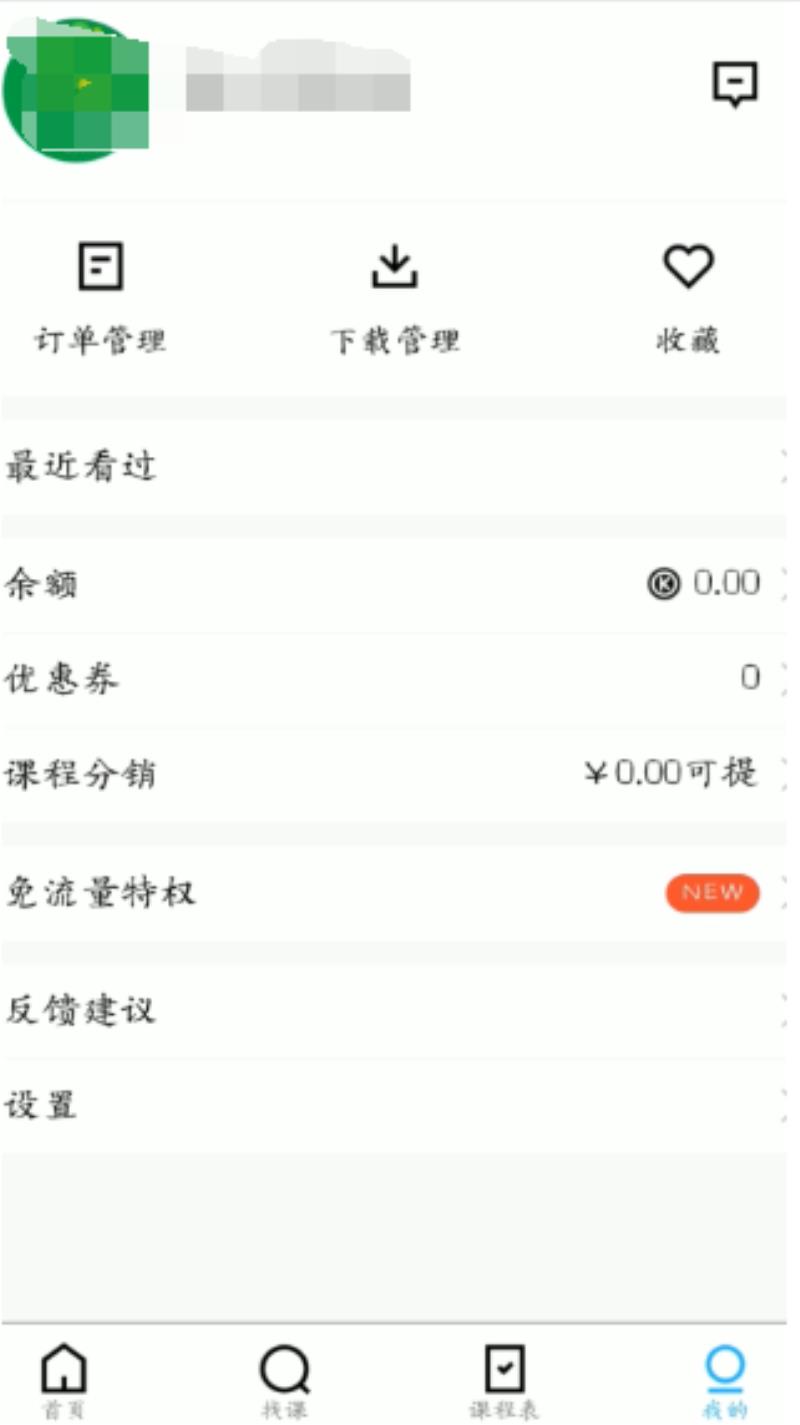Screen dimensions: 800x1425
Task: Open 设置 settings
Action: (395, 1105)
